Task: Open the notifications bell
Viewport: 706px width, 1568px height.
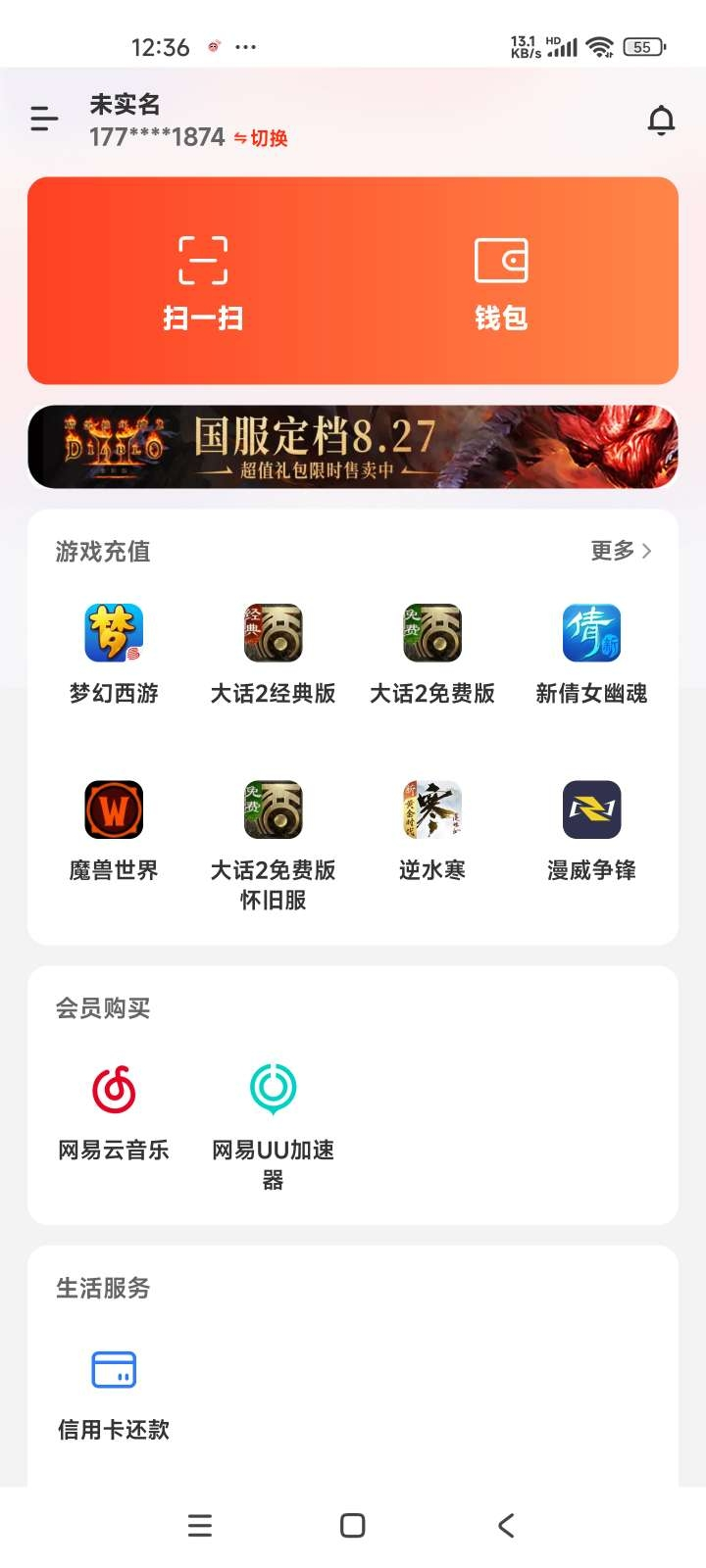Action: pos(662,121)
